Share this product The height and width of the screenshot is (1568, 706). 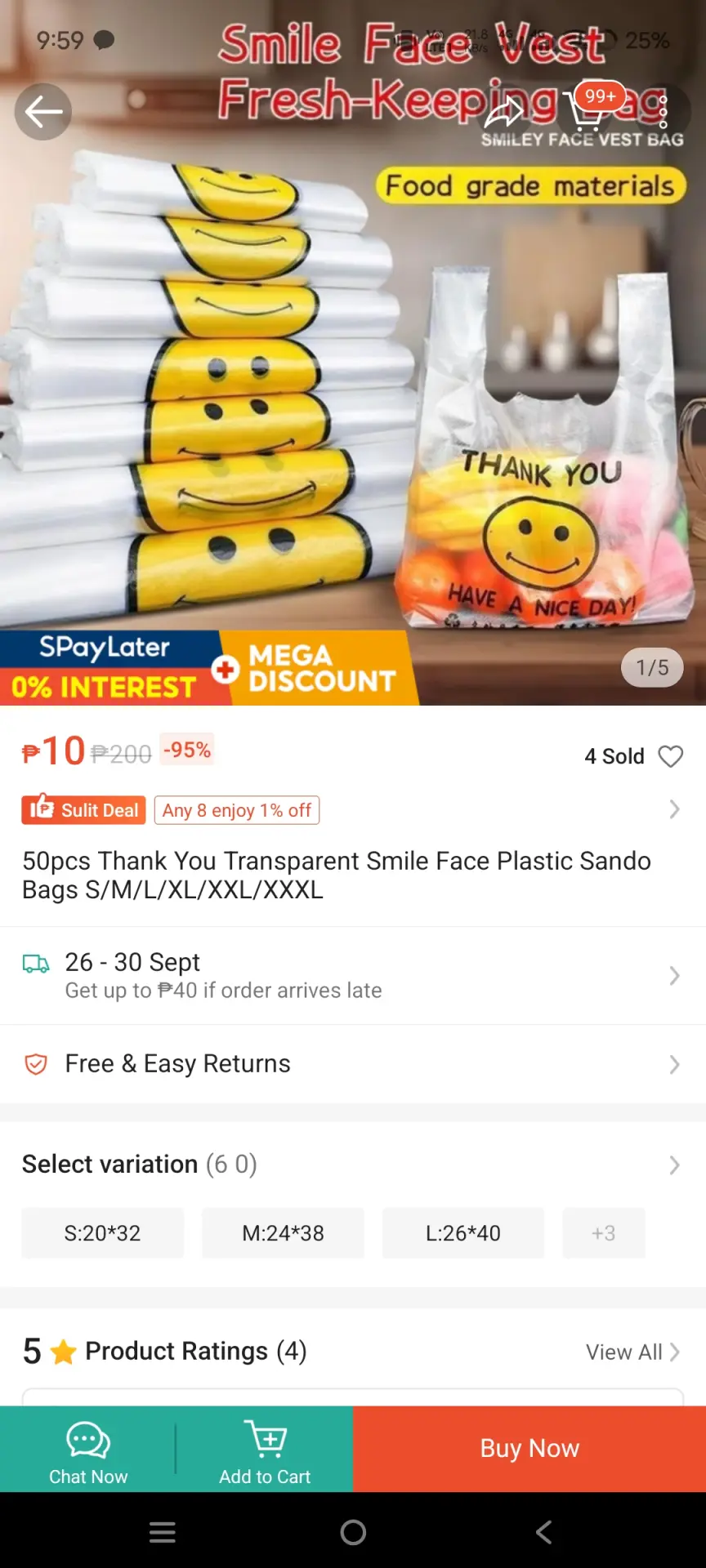click(x=504, y=112)
